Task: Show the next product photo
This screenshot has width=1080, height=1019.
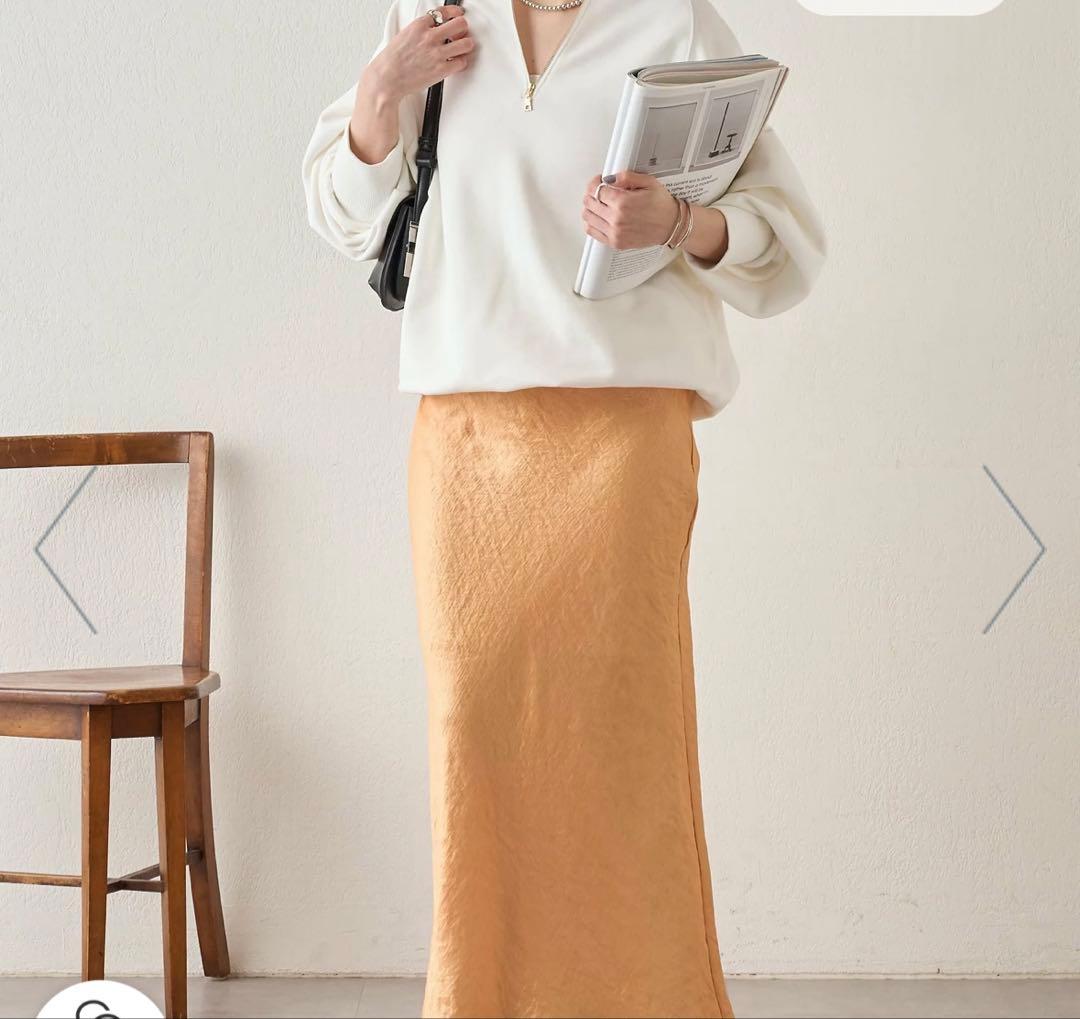Action: point(1014,550)
